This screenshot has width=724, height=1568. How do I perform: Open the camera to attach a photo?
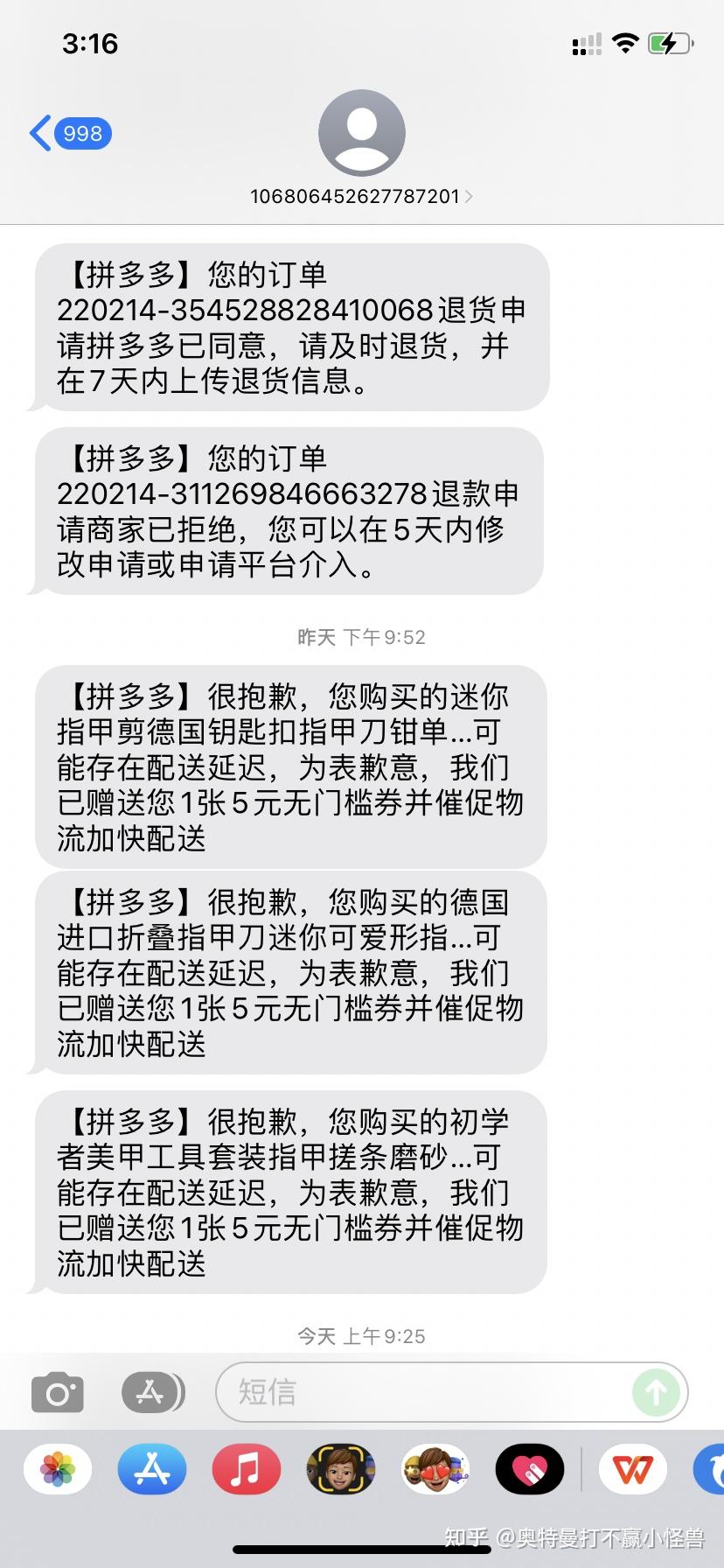[58, 1392]
